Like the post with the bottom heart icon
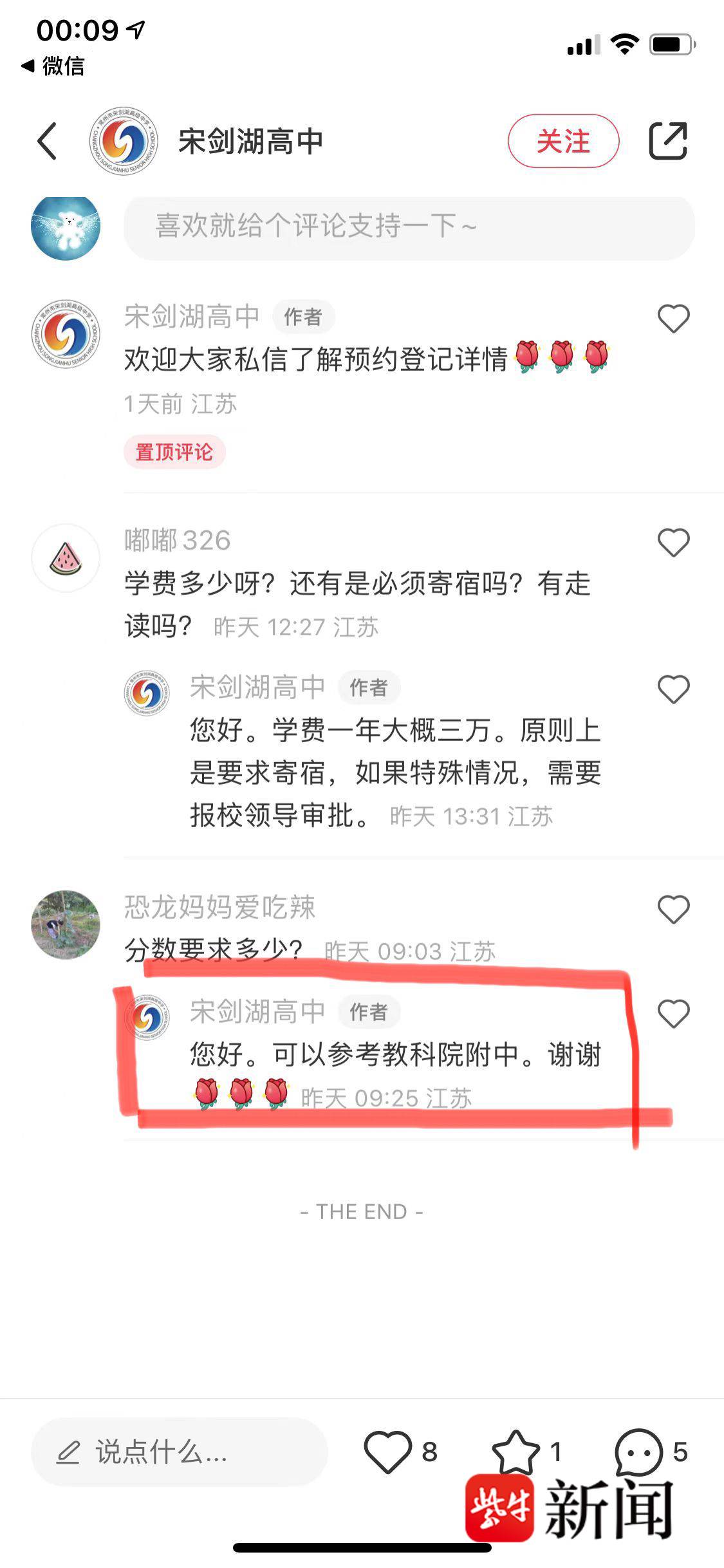Viewport: 724px width, 1568px height. 388,1451
